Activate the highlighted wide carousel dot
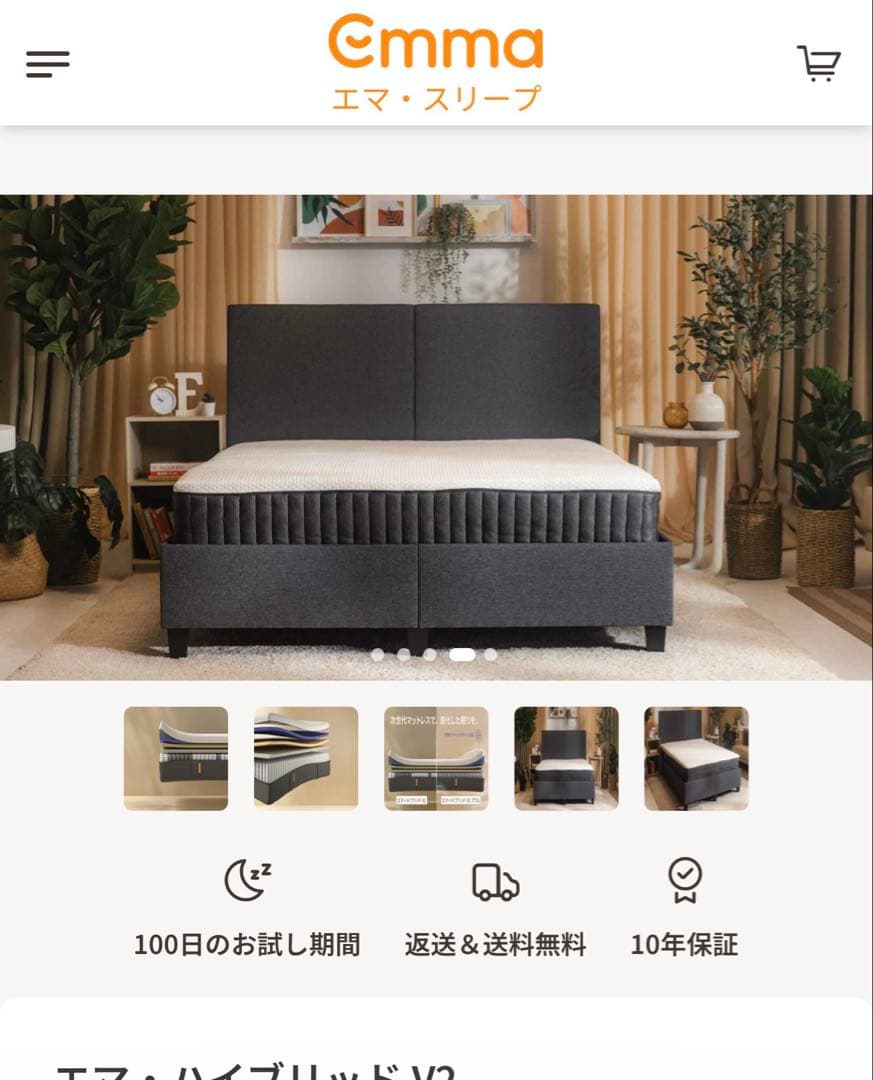Image resolution: width=873 pixels, height=1080 pixels. [x=460, y=655]
